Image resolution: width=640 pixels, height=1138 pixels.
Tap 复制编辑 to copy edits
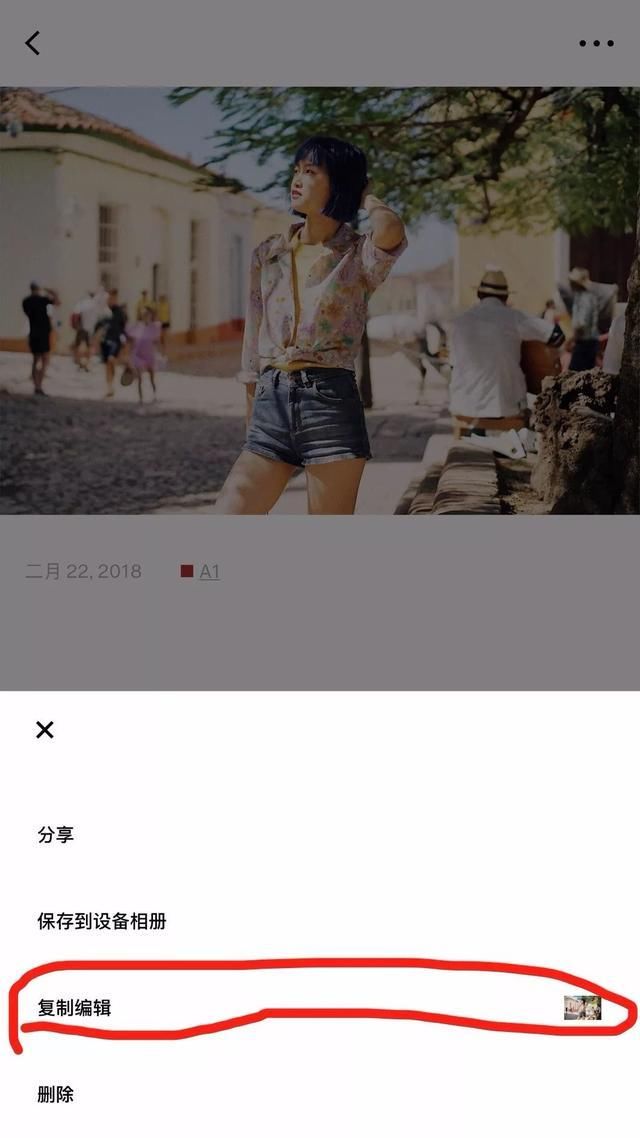point(75,1008)
